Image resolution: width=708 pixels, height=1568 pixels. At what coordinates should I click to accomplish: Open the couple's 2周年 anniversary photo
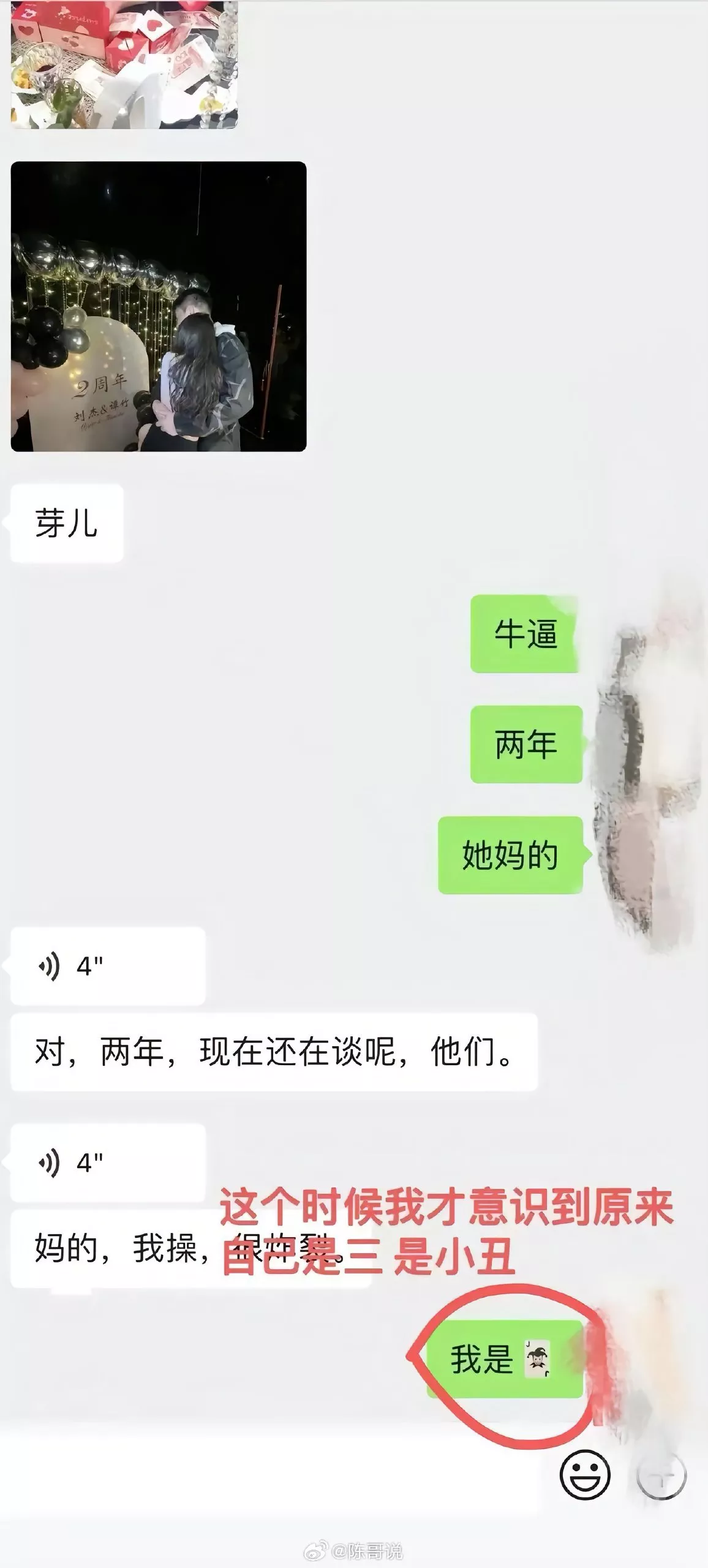click(159, 306)
